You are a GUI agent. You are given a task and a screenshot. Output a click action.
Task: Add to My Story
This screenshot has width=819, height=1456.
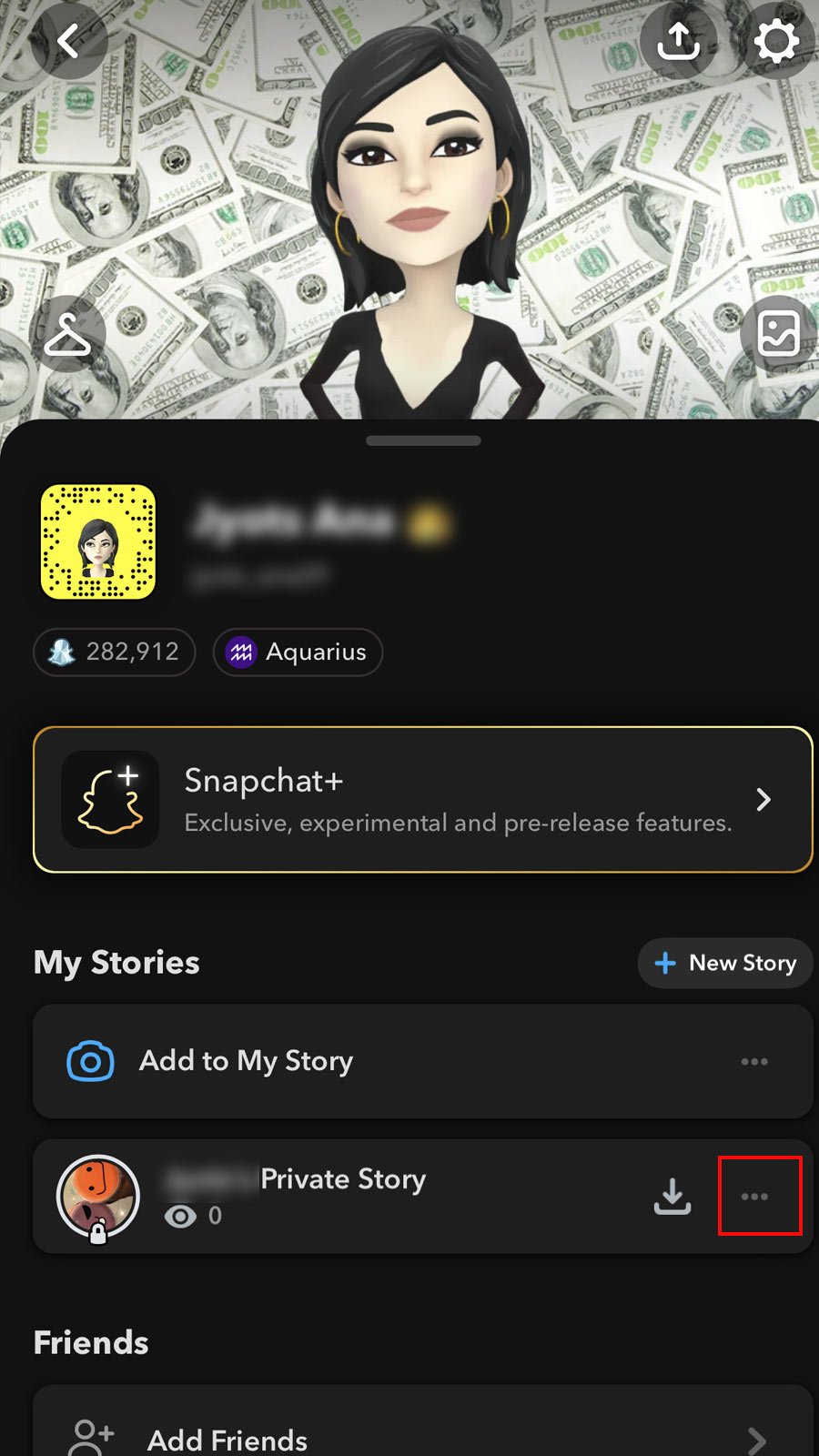coord(246,1061)
